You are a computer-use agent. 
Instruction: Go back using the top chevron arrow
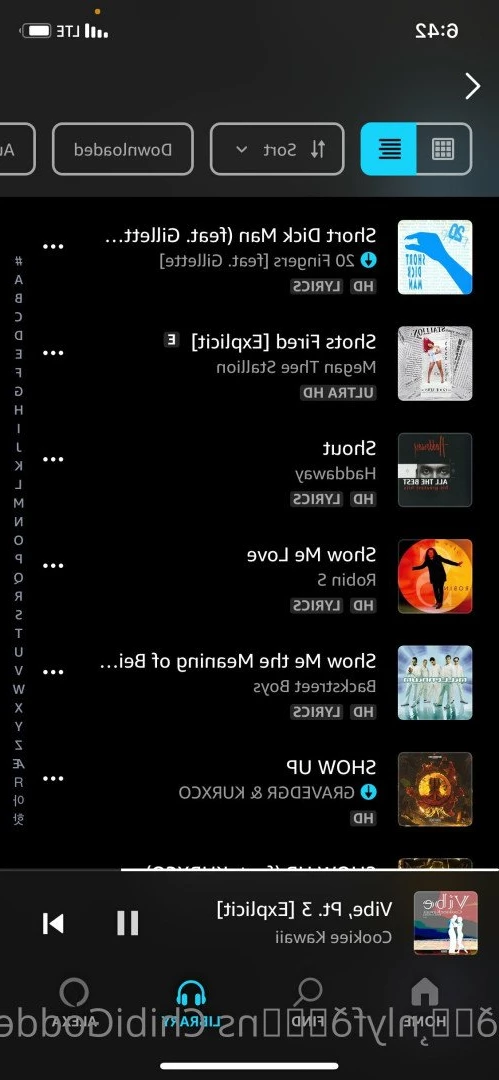pyautogui.click(x=472, y=86)
